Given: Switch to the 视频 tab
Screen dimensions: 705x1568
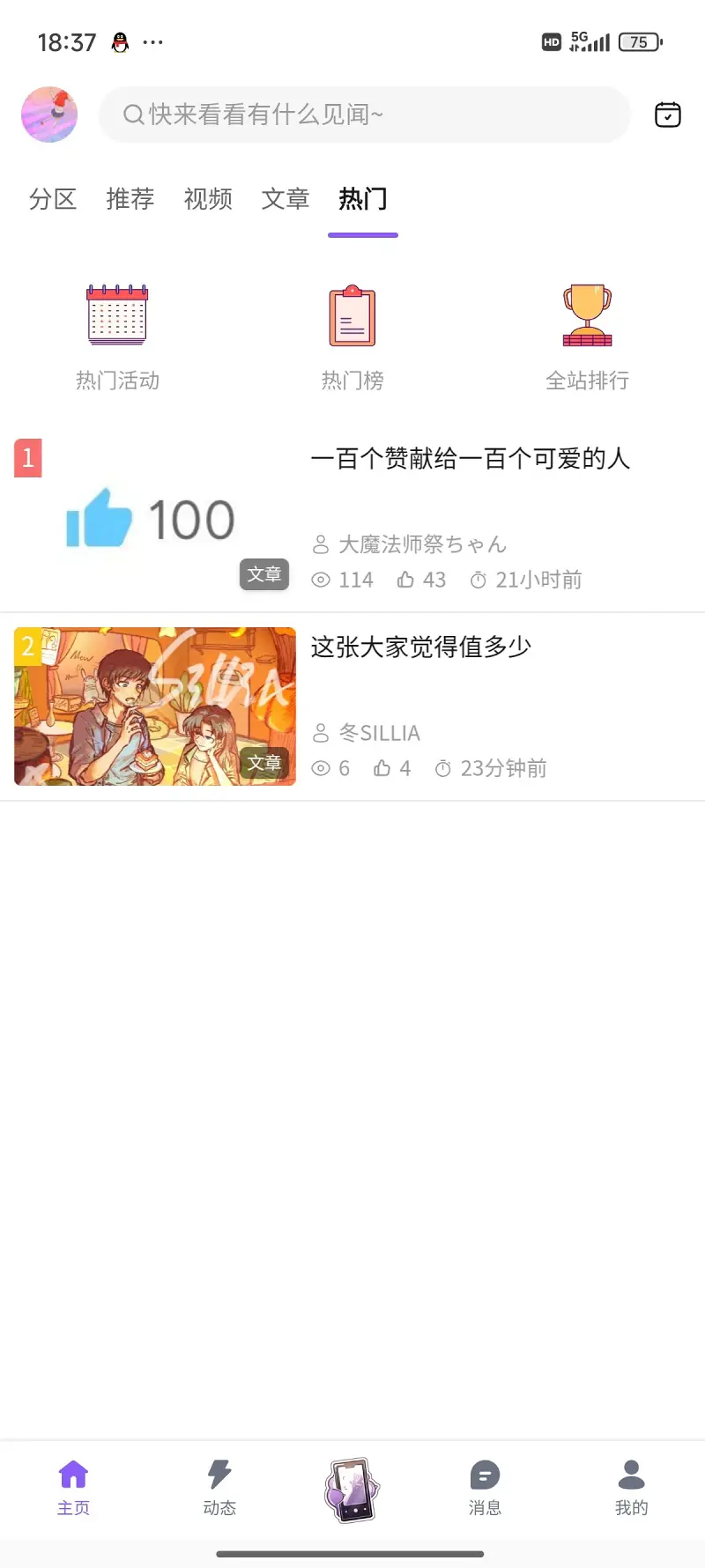Looking at the screenshot, I should click(x=208, y=199).
